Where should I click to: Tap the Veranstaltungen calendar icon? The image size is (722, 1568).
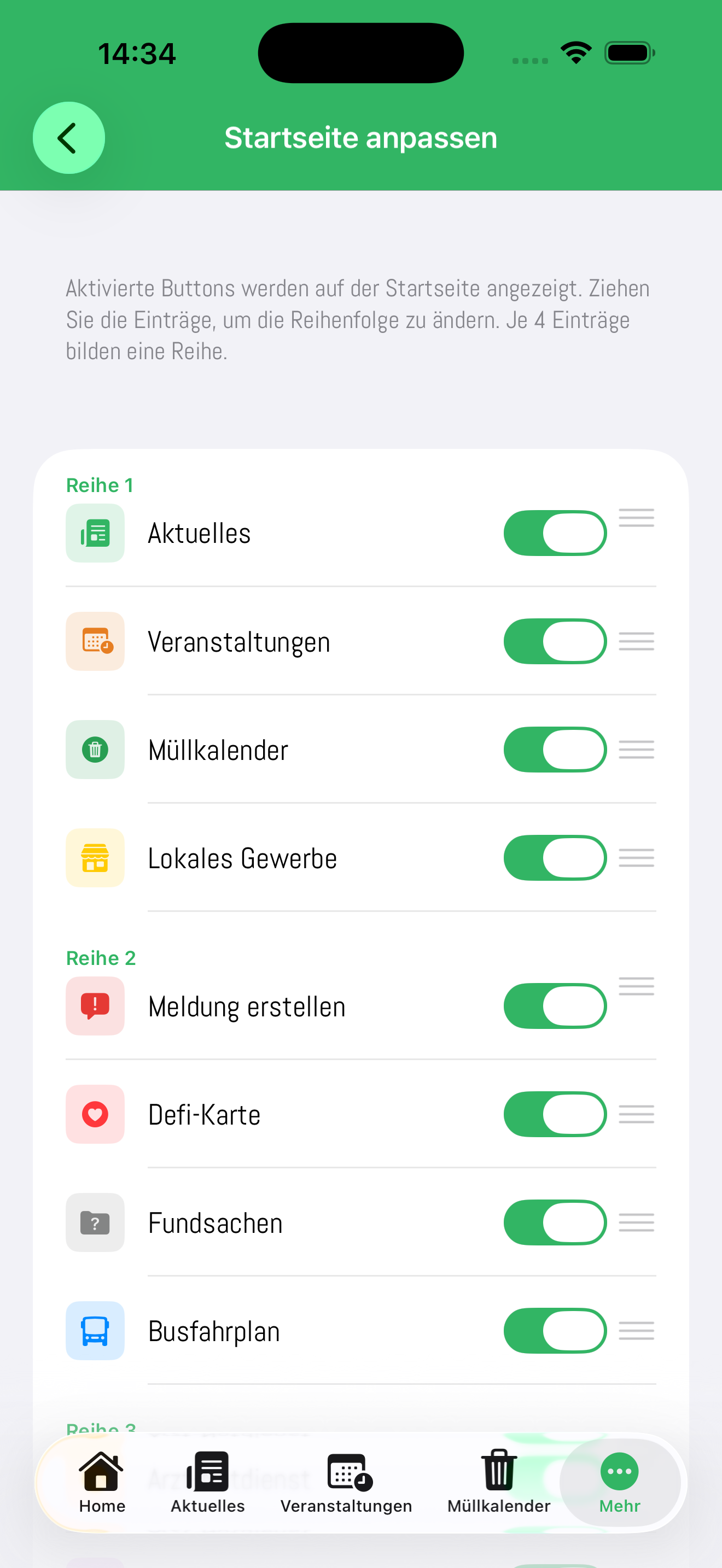click(95, 640)
